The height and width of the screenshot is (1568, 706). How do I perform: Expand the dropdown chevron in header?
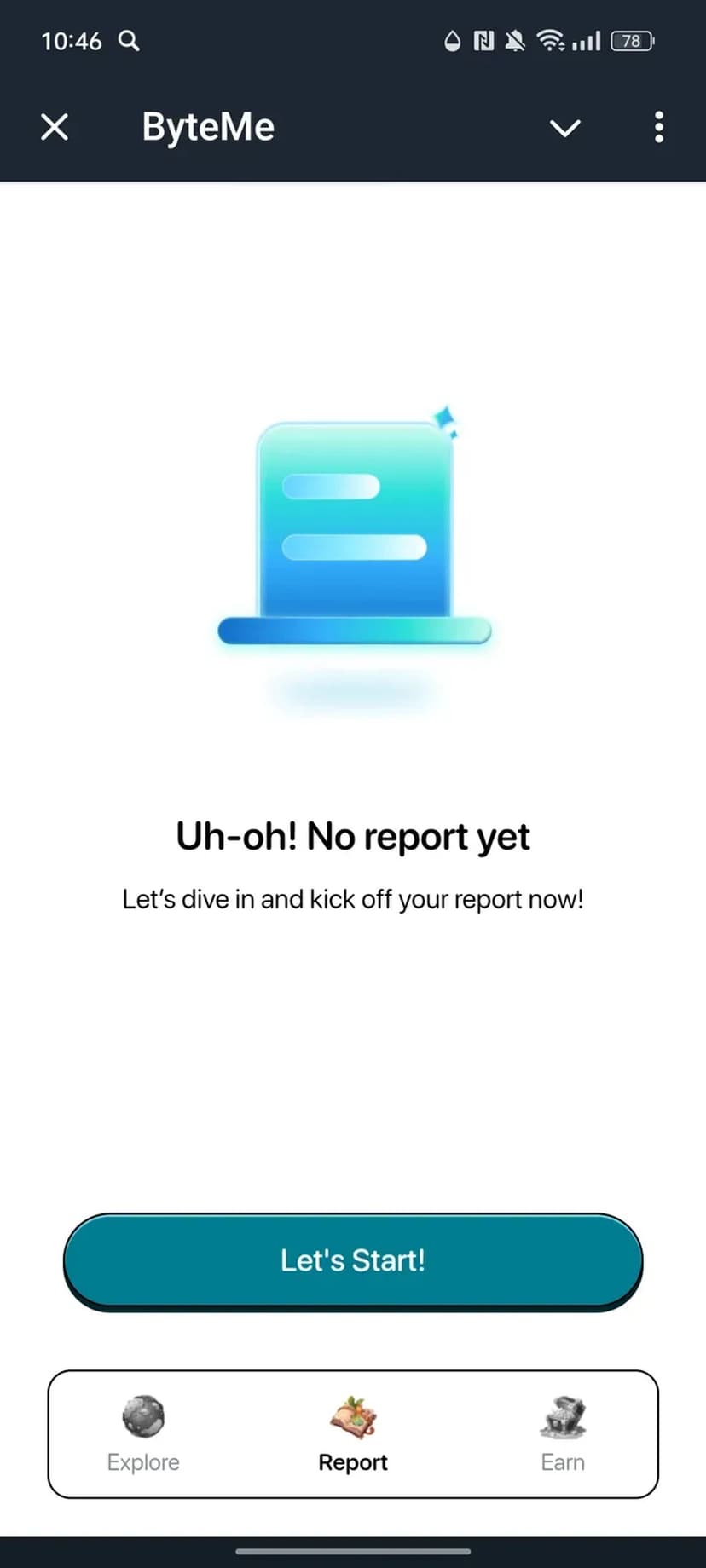tap(564, 128)
